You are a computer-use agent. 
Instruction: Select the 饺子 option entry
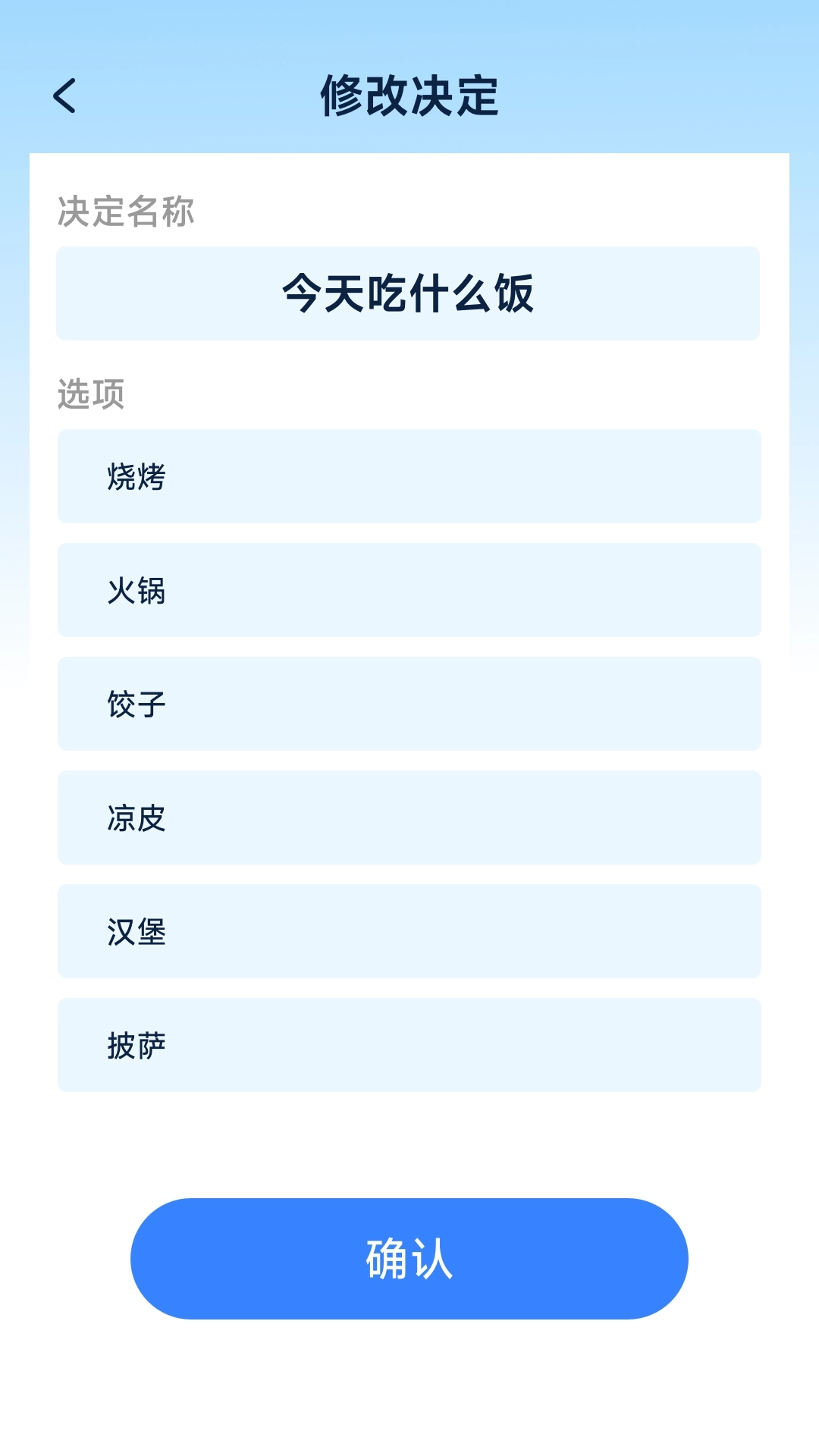(x=409, y=704)
